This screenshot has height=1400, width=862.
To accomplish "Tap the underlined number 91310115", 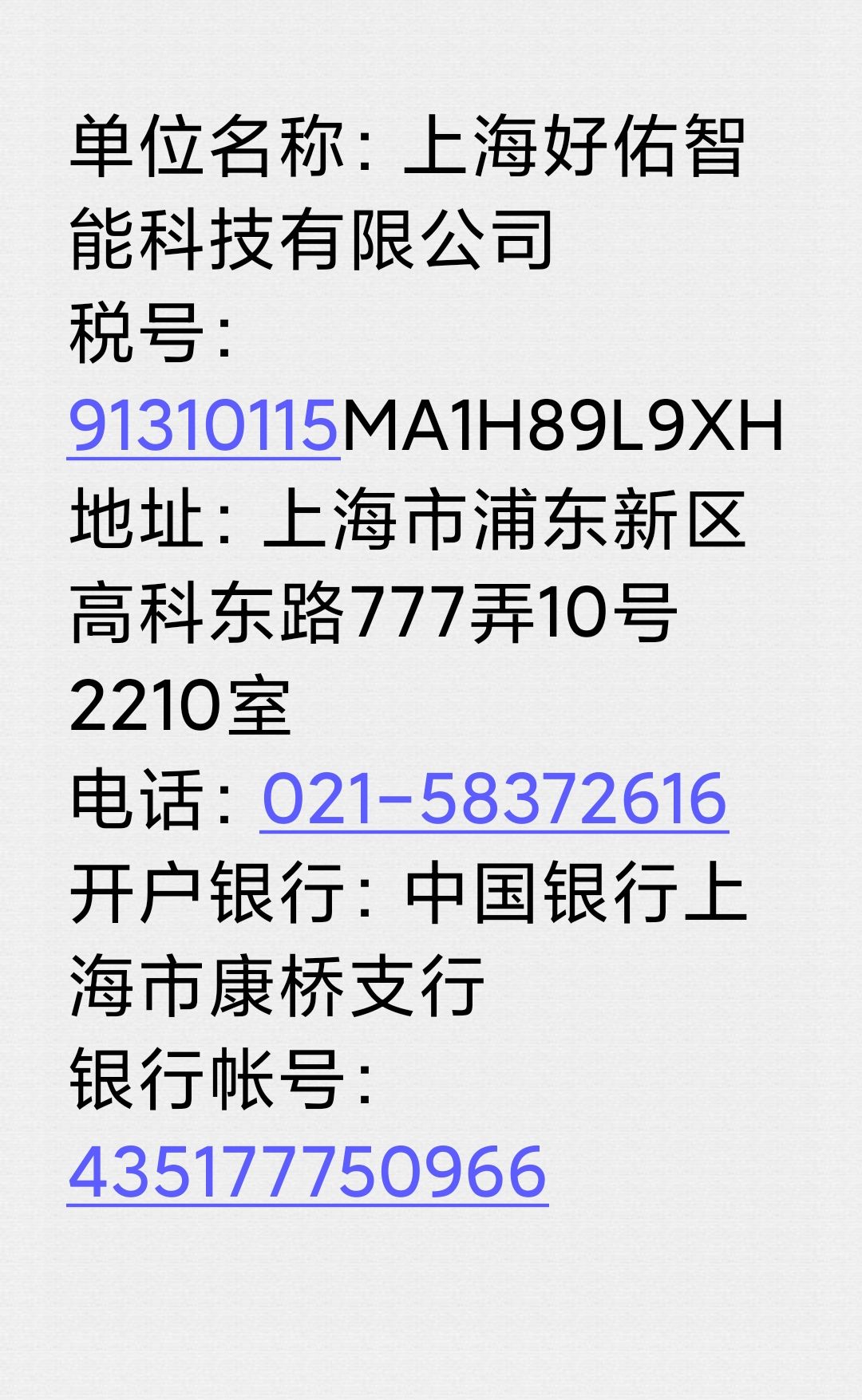I will click(x=204, y=426).
